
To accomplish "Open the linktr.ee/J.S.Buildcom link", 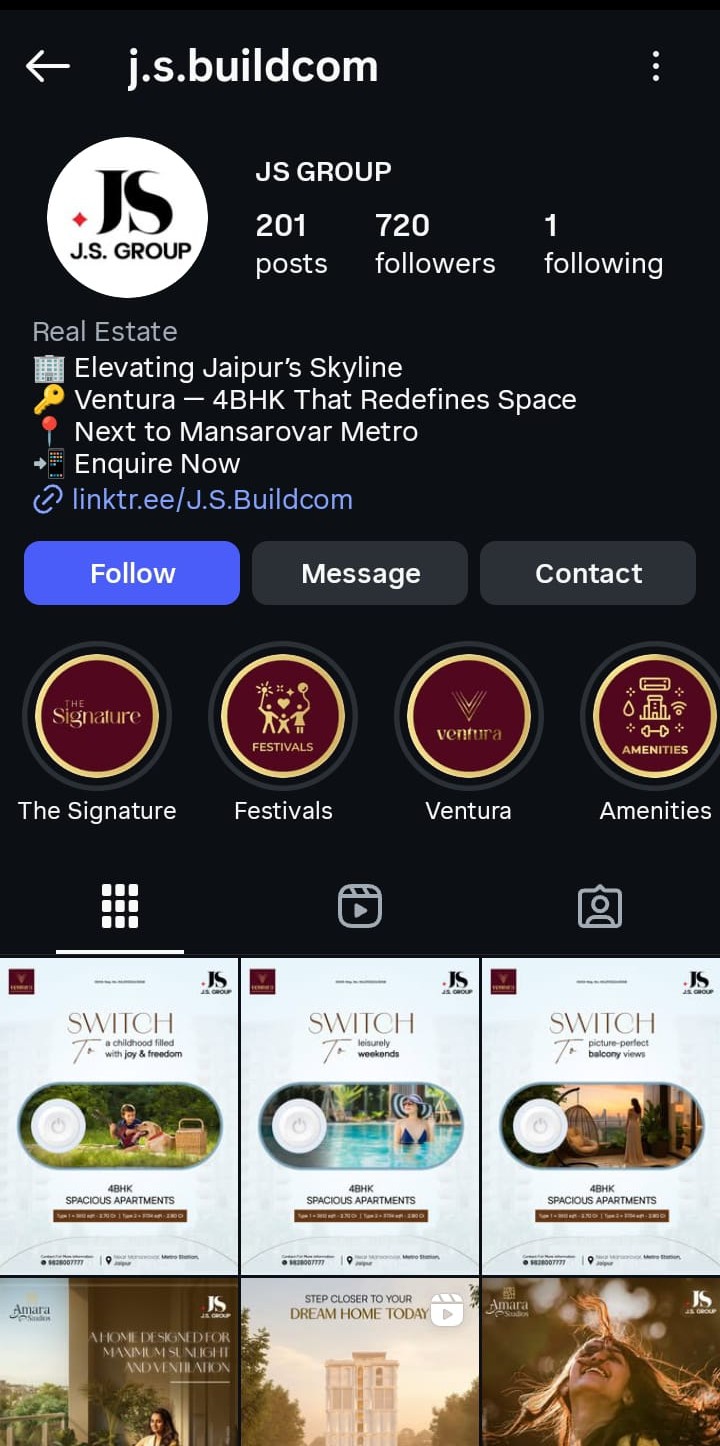I will [x=212, y=499].
